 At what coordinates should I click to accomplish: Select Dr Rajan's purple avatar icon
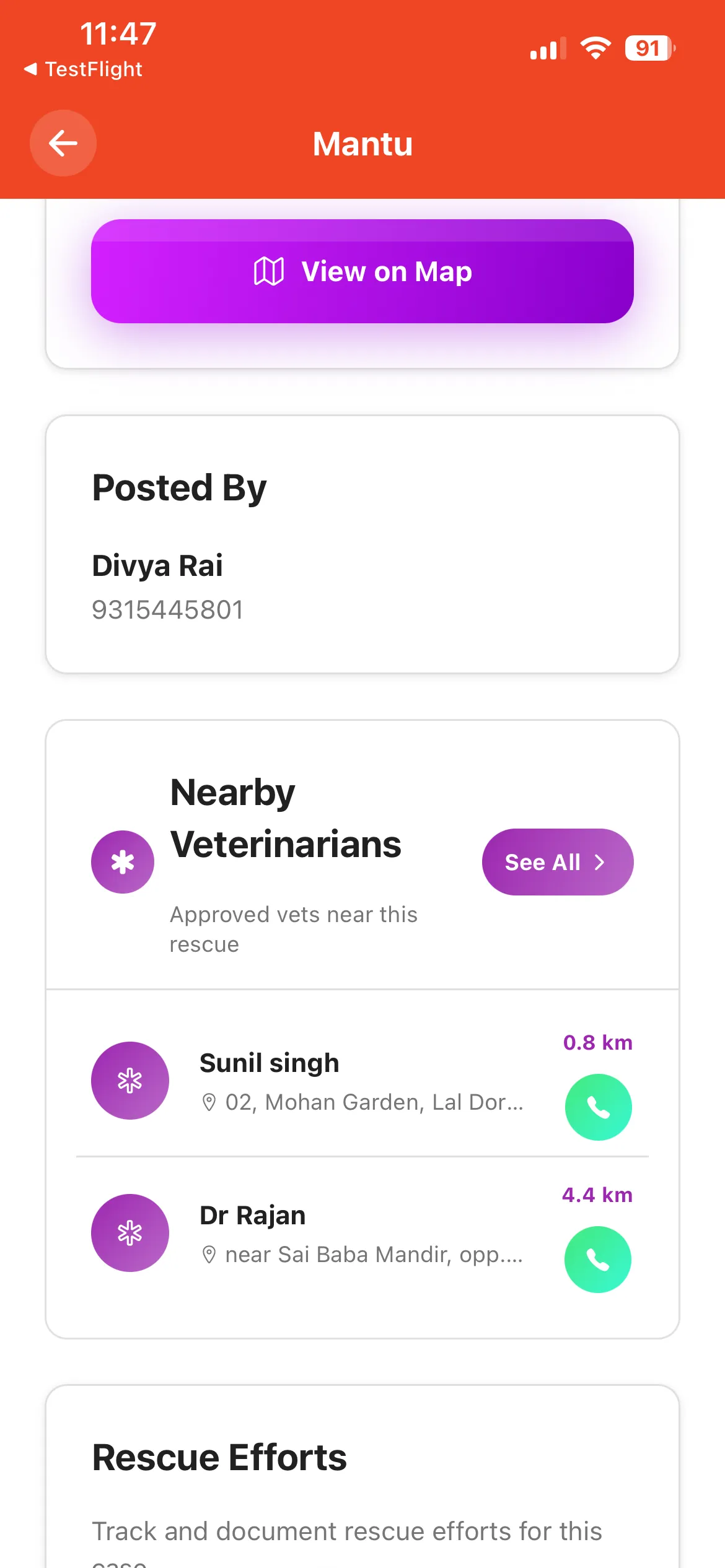130,1233
